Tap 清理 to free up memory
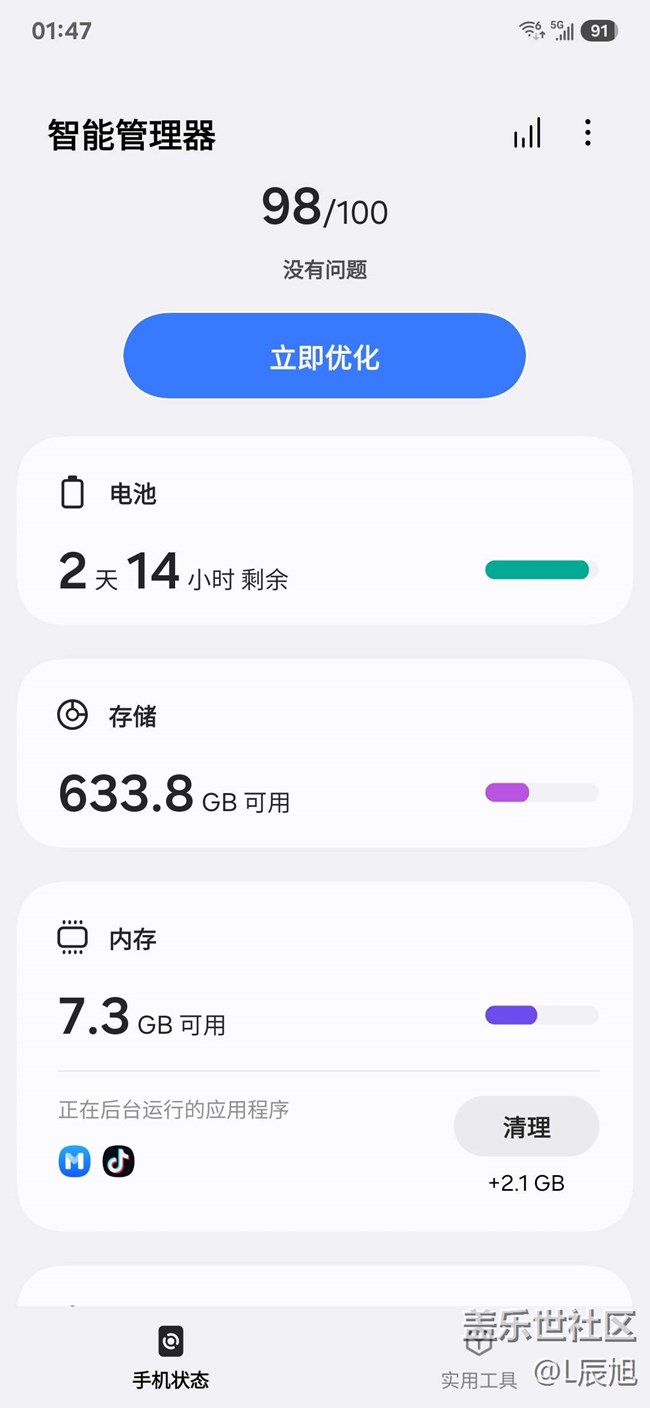 coord(526,1127)
